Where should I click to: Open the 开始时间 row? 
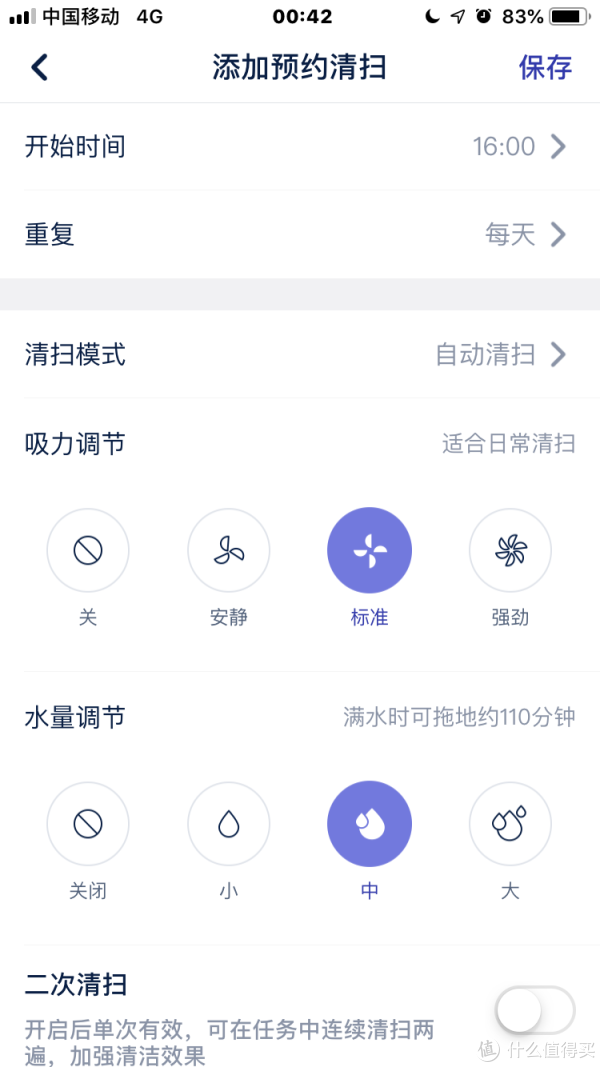pyautogui.click(x=300, y=146)
